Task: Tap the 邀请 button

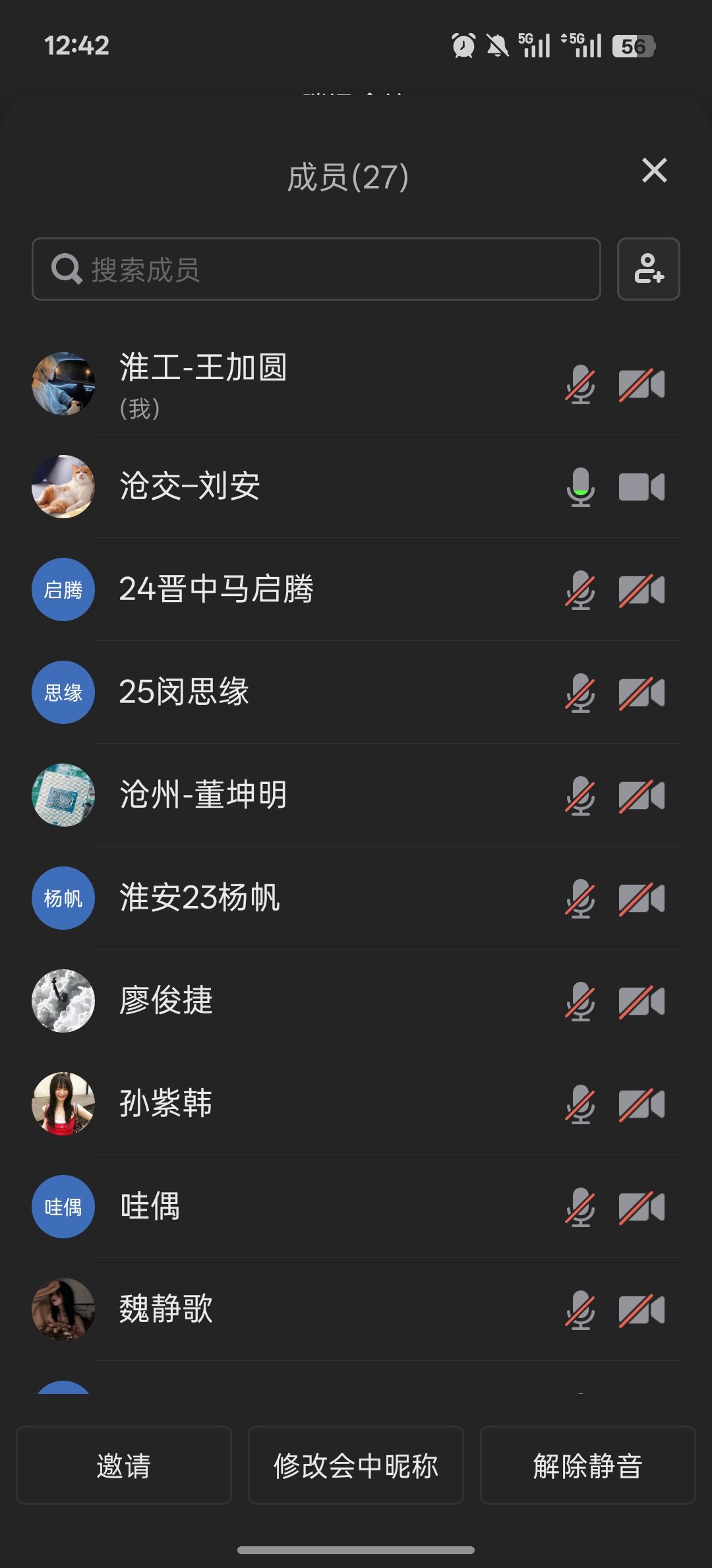Action: pos(124,1465)
